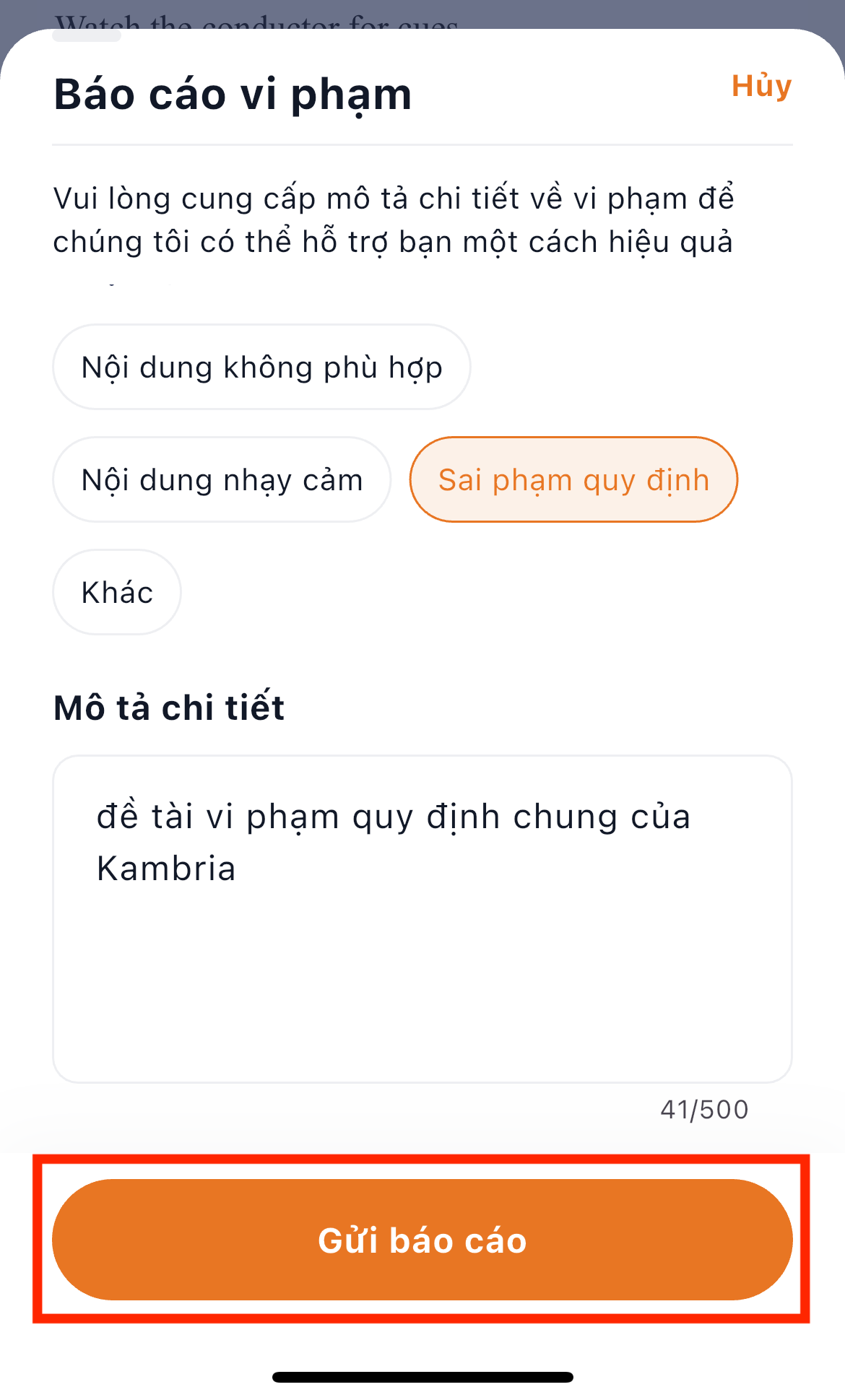Select the Nội dung không phù hợp chip

click(x=261, y=368)
